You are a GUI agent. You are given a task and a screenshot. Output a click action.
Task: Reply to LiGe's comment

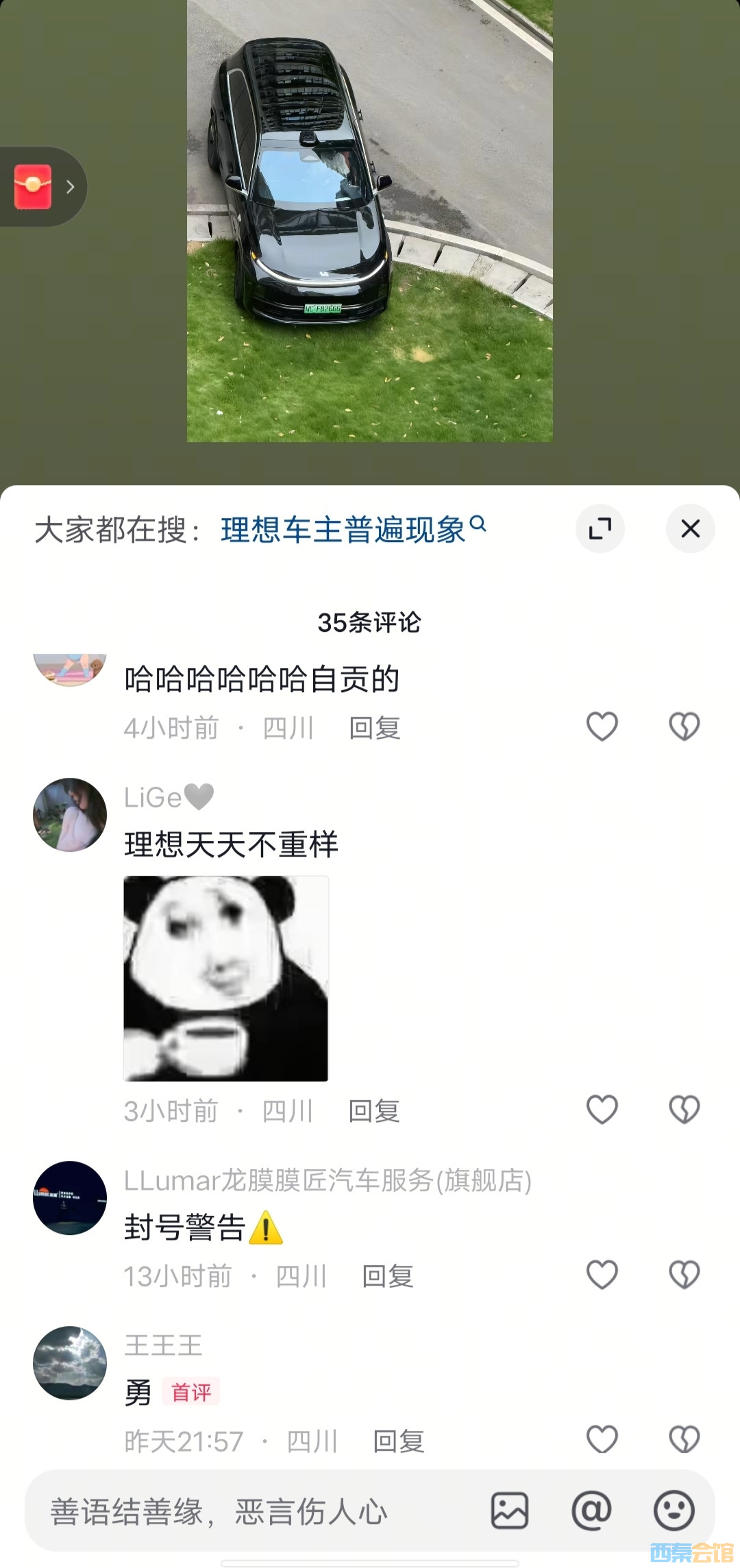374,1111
